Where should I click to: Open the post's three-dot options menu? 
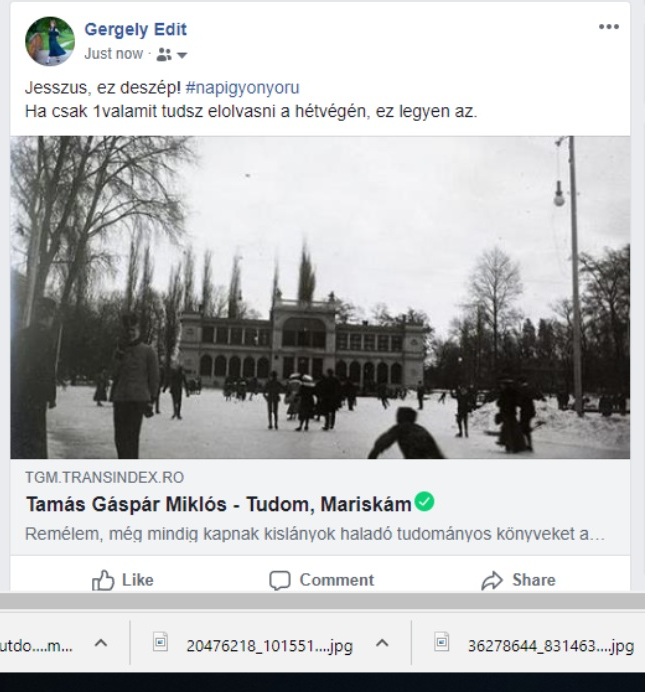click(609, 27)
